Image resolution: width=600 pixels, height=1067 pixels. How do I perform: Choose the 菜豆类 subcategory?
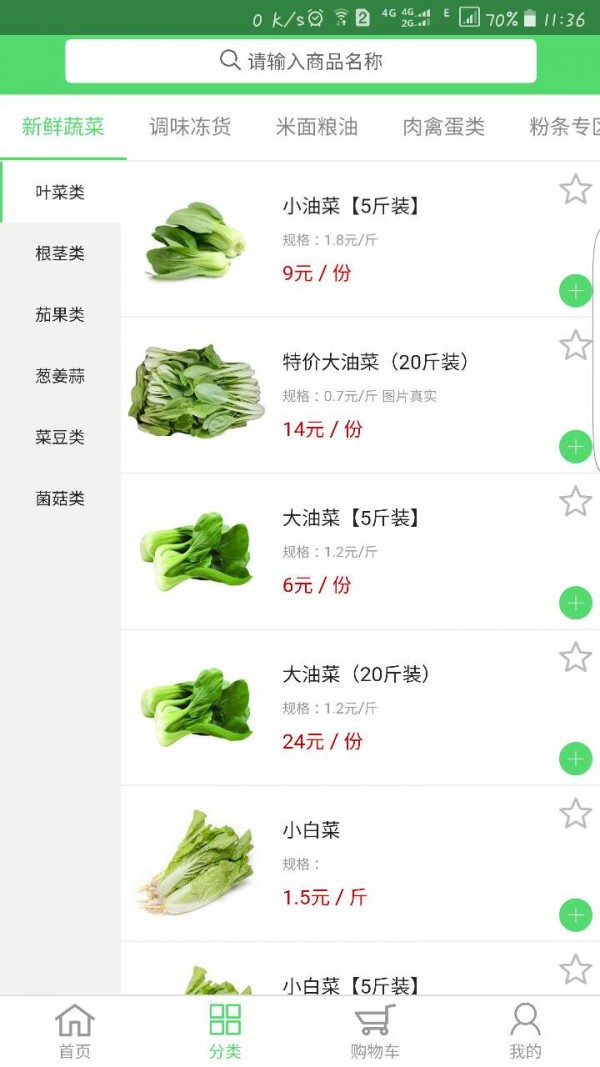[x=60, y=437]
